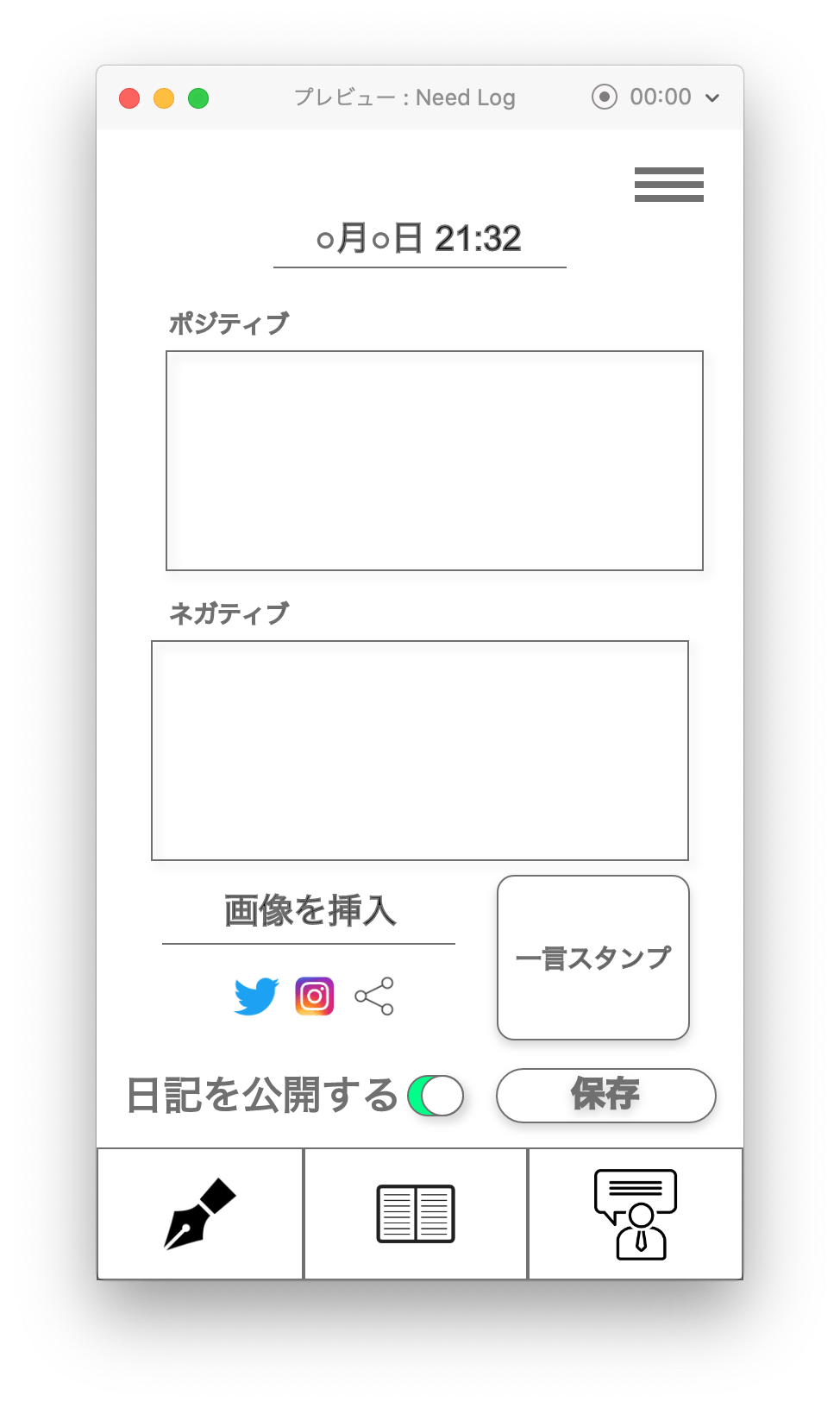Tap the ポジティブ text box
This screenshot has width=840, height=1408.
[x=435, y=461]
